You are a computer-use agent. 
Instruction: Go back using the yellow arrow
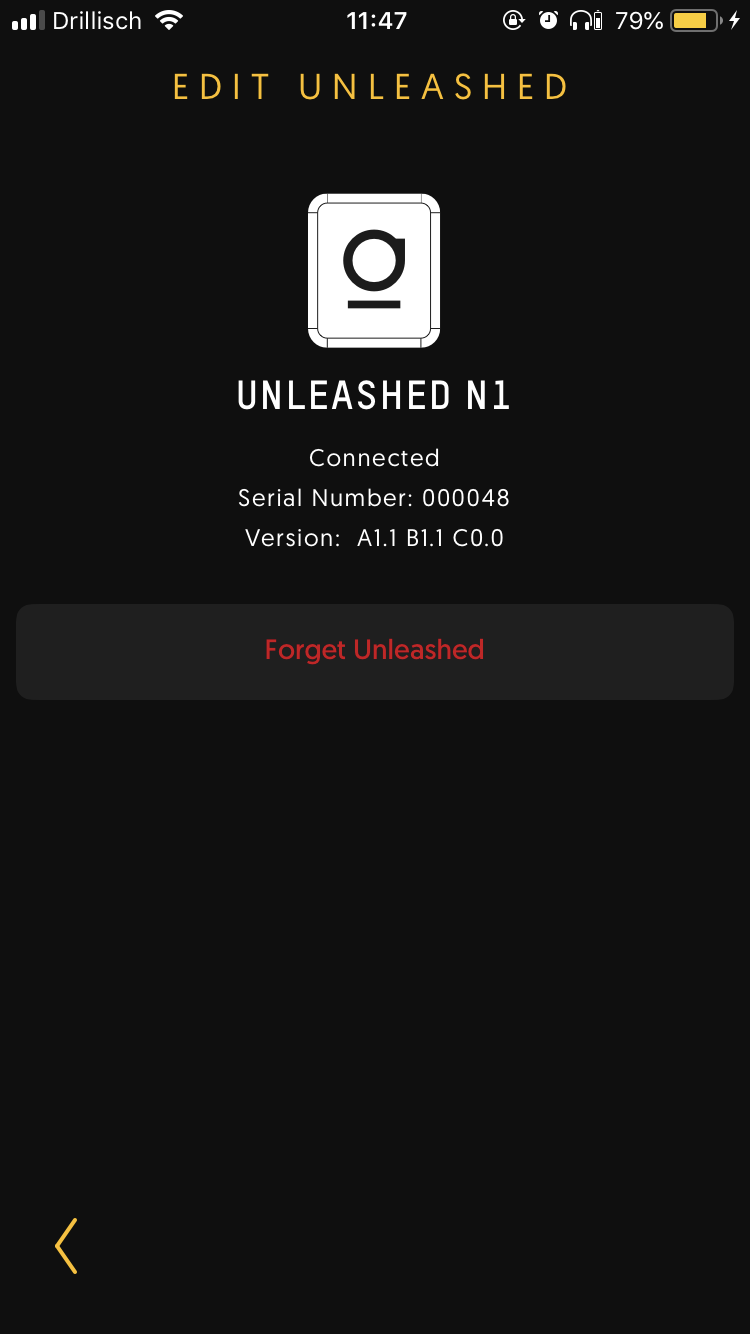point(67,1246)
